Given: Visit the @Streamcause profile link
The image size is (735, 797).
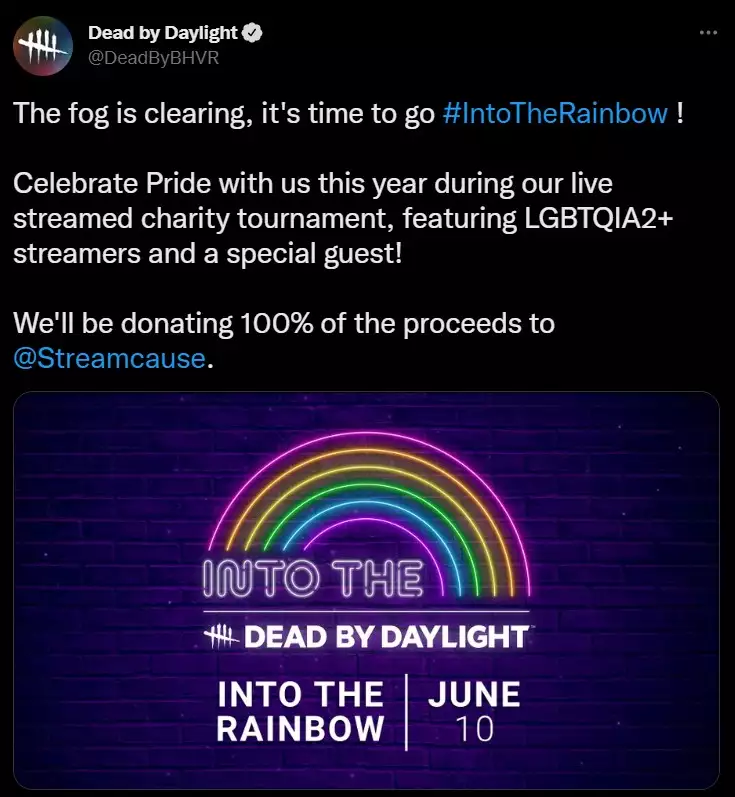Looking at the screenshot, I should pyautogui.click(x=110, y=359).
